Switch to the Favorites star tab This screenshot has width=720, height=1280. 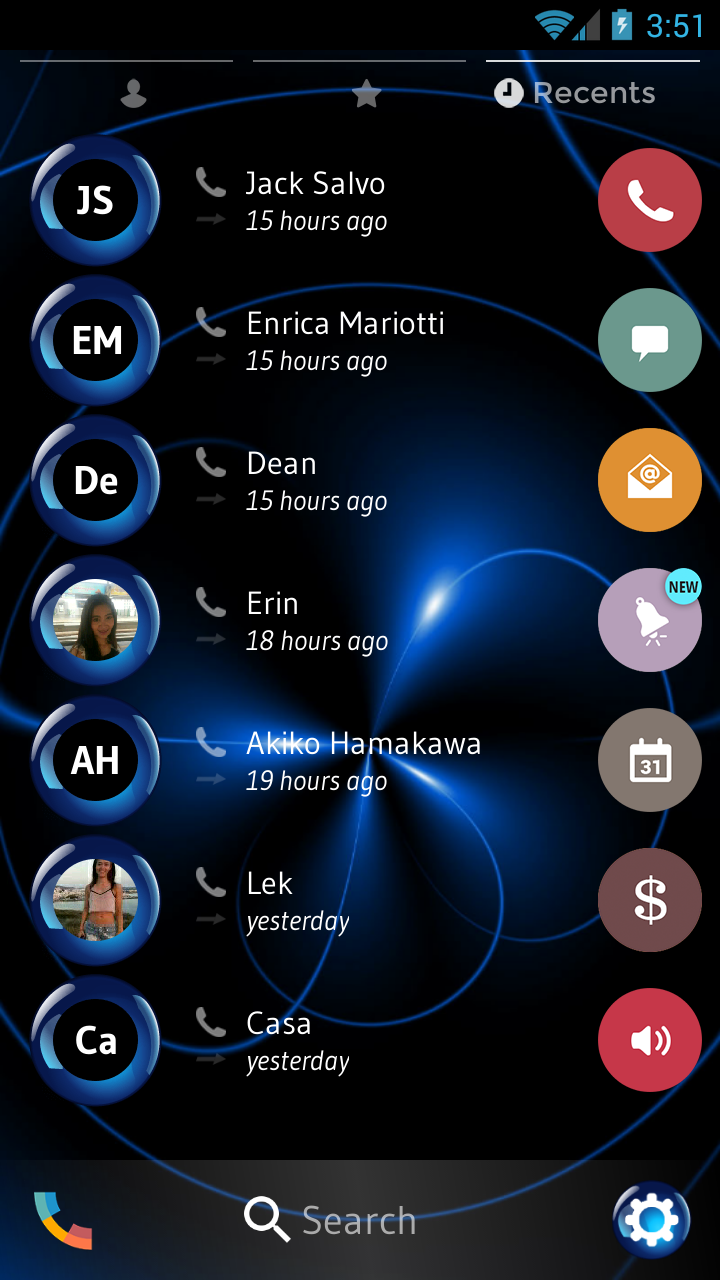click(x=366, y=93)
